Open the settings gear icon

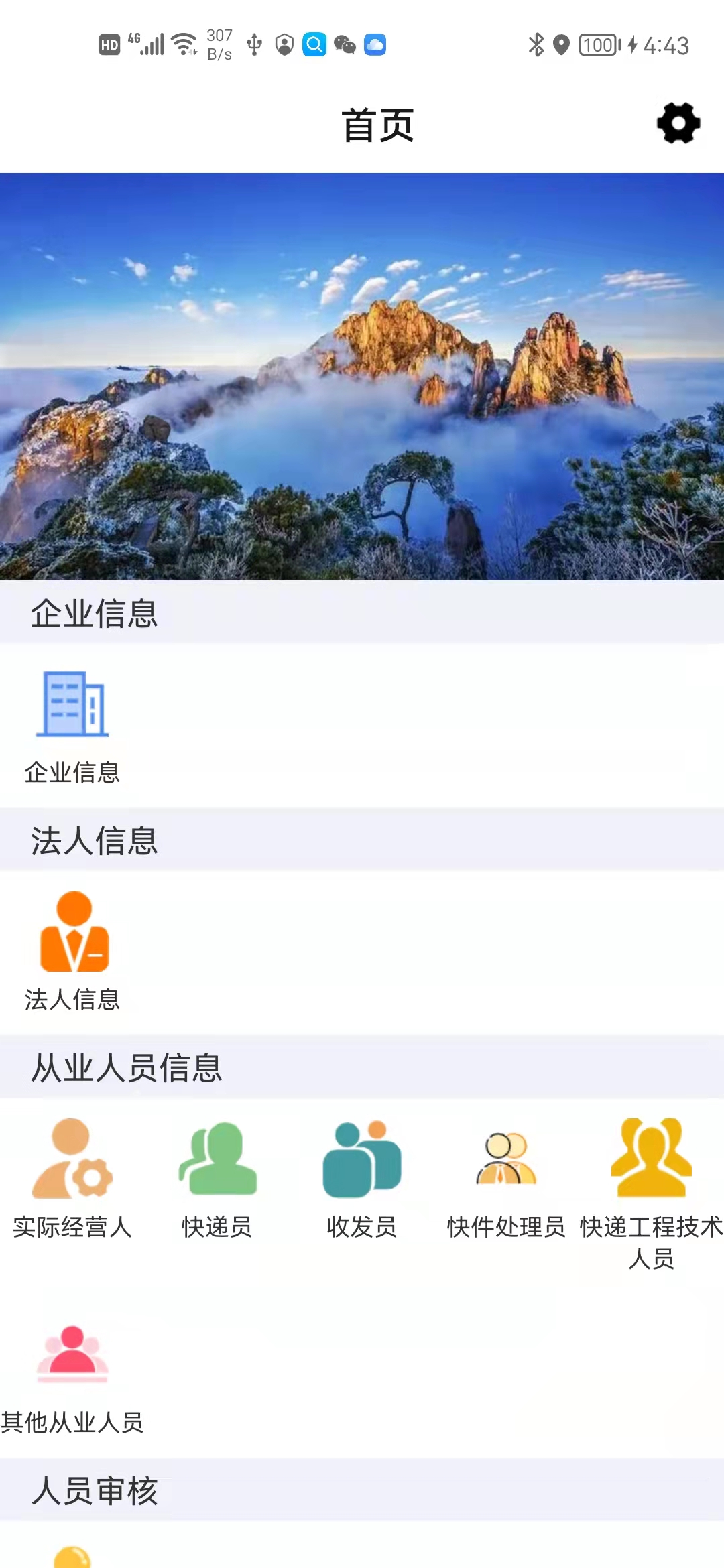tap(678, 123)
